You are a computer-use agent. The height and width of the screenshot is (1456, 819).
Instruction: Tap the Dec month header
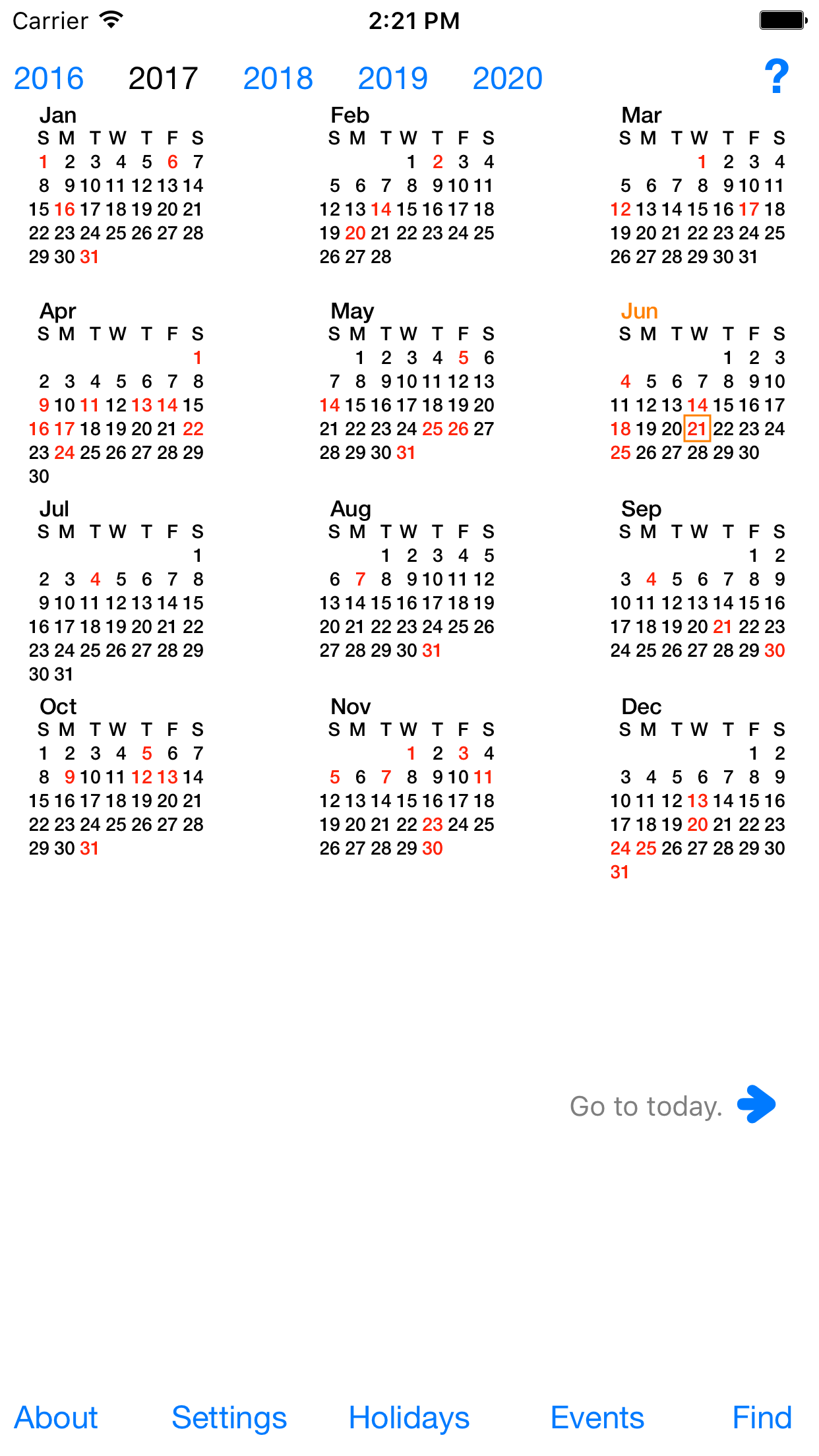pyautogui.click(x=641, y=706)
